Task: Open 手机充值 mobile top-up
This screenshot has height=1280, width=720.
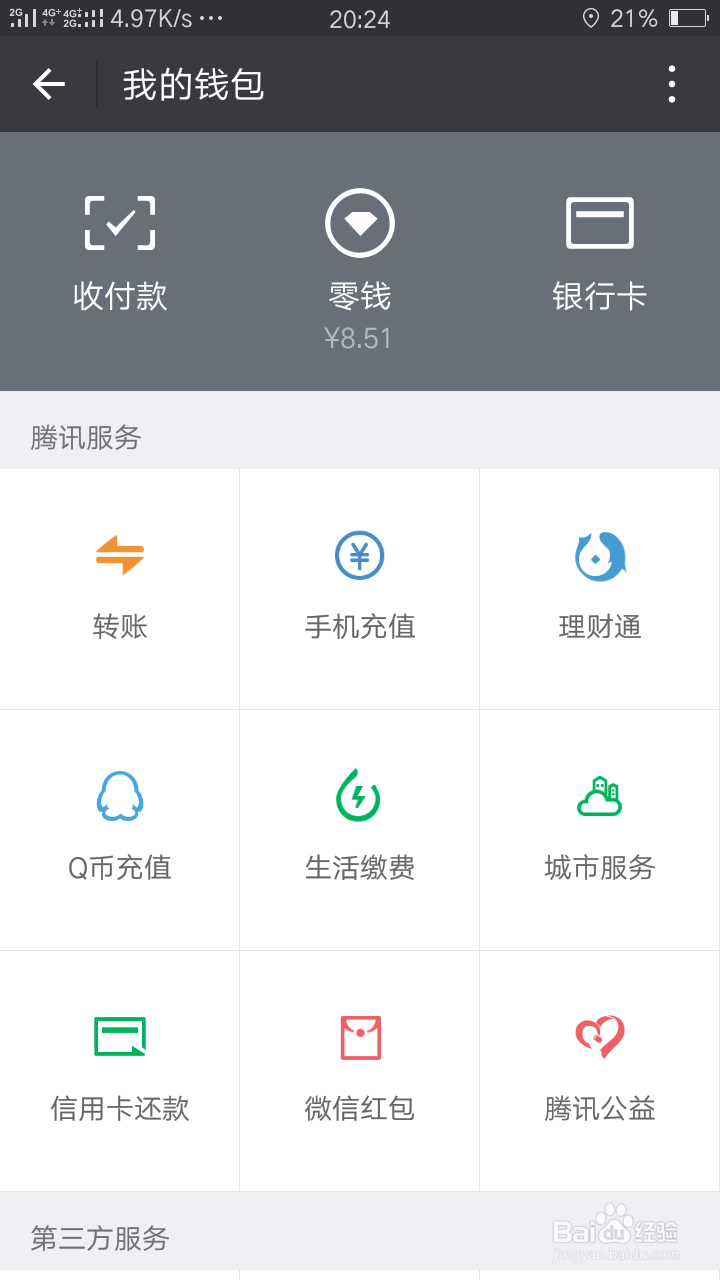Action: tap(359, 588)
